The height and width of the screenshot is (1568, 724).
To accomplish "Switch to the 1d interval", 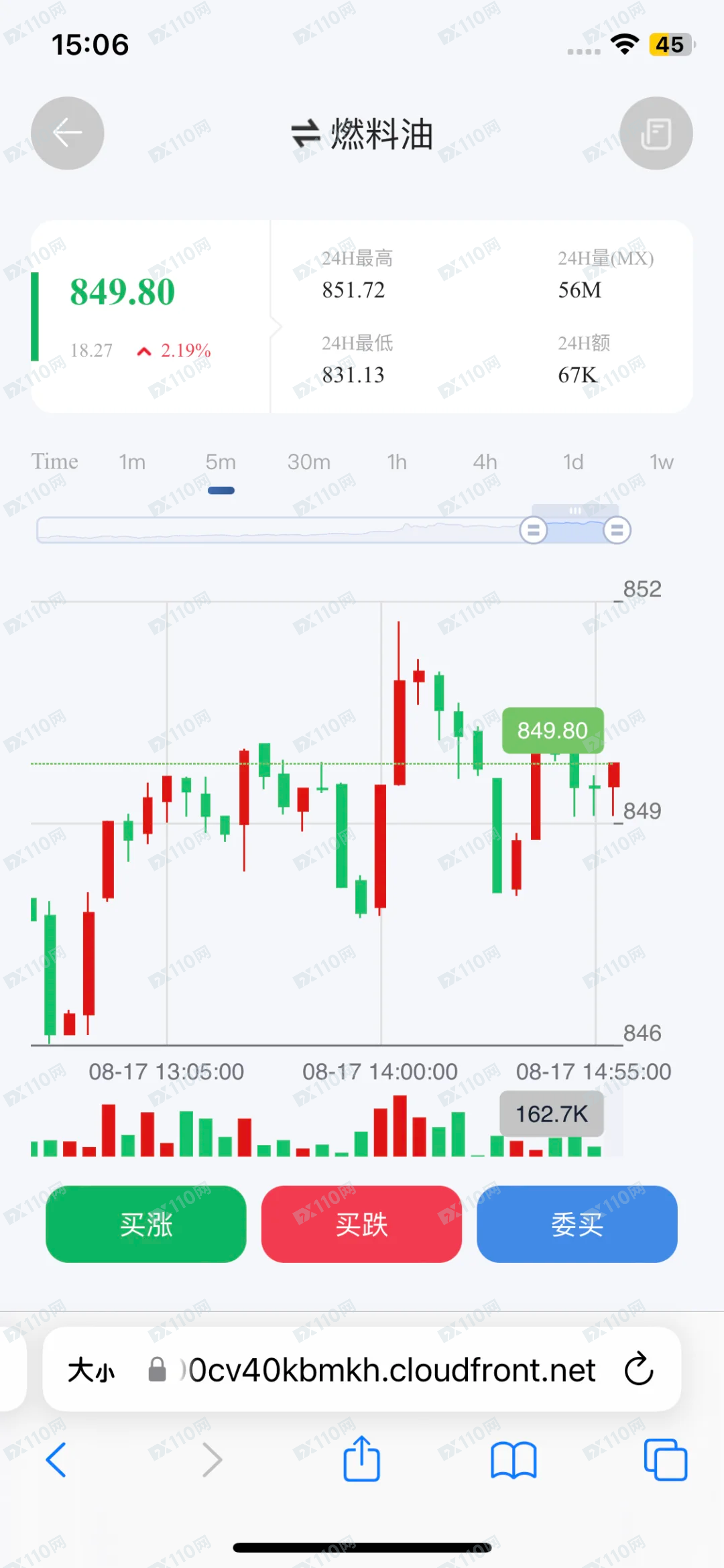I will pyautogui.click(x=572, y=462).
